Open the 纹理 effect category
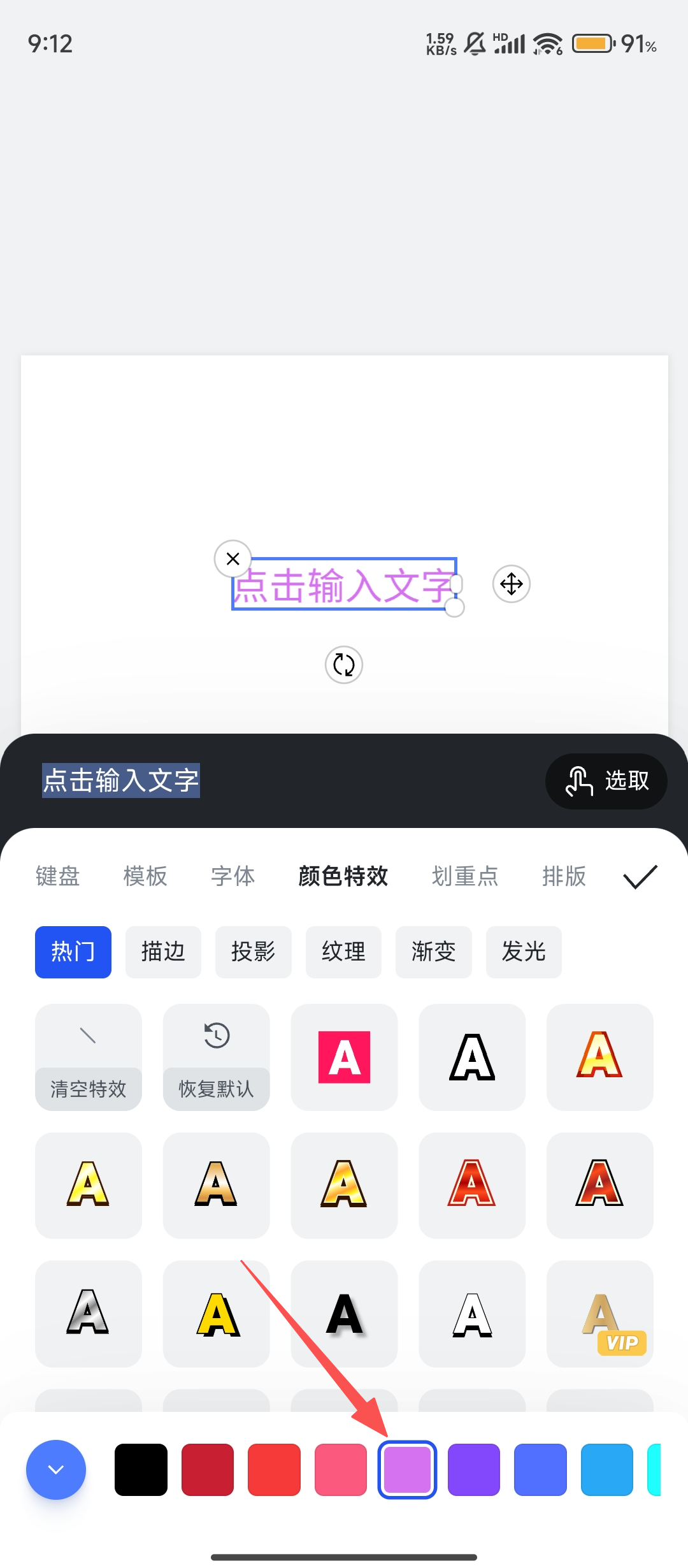Viewport: 688px width, 1568px height. tap(343, 952)
